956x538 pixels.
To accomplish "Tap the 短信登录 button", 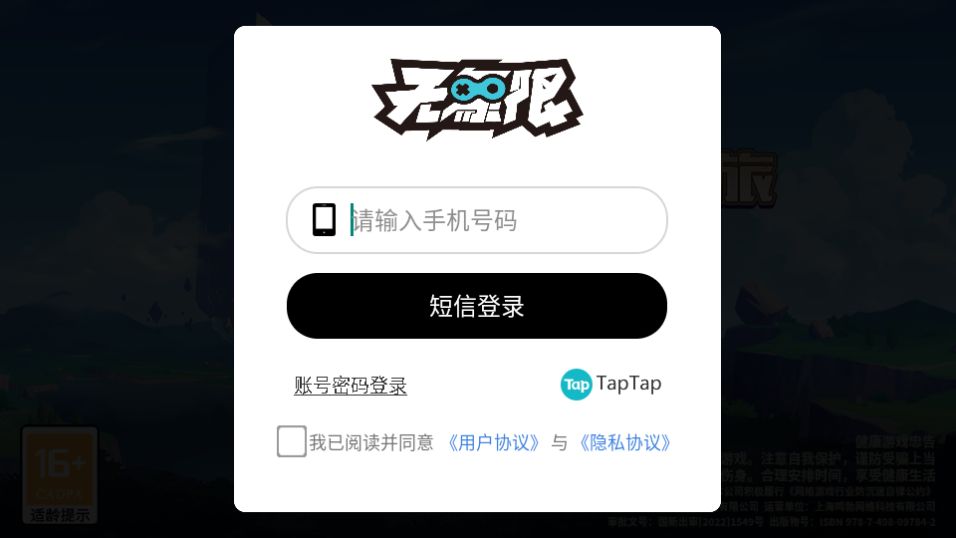I will (x=477, y=306).
